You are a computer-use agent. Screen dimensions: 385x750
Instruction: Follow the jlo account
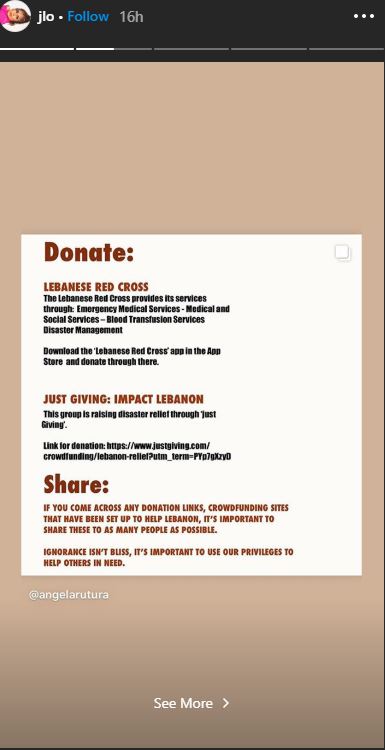(x=88, y=17)
